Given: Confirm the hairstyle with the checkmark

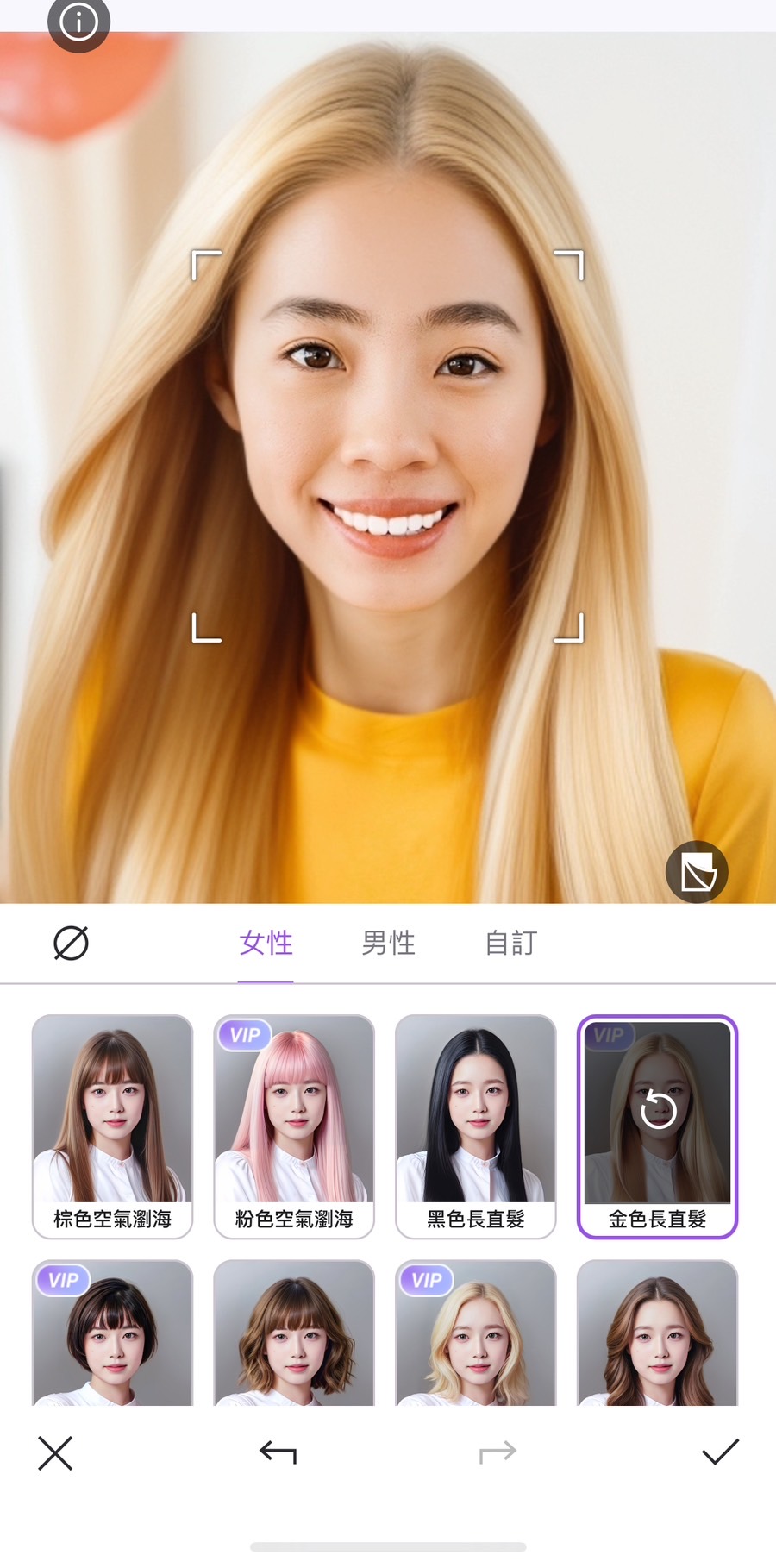Looking at the screenshot, I should tap(720, 1452).
